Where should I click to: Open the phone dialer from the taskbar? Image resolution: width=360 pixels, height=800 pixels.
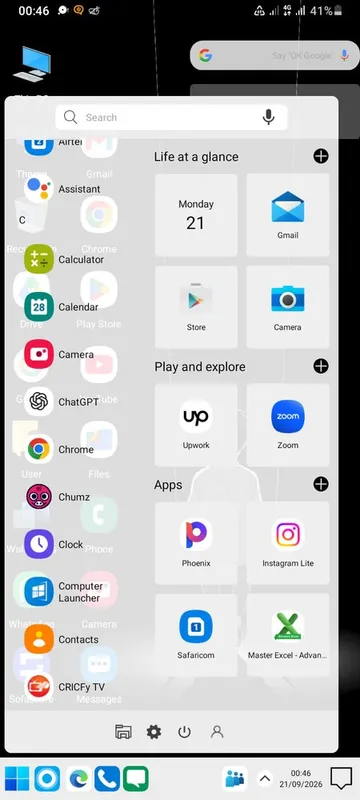tap(107, 779)
